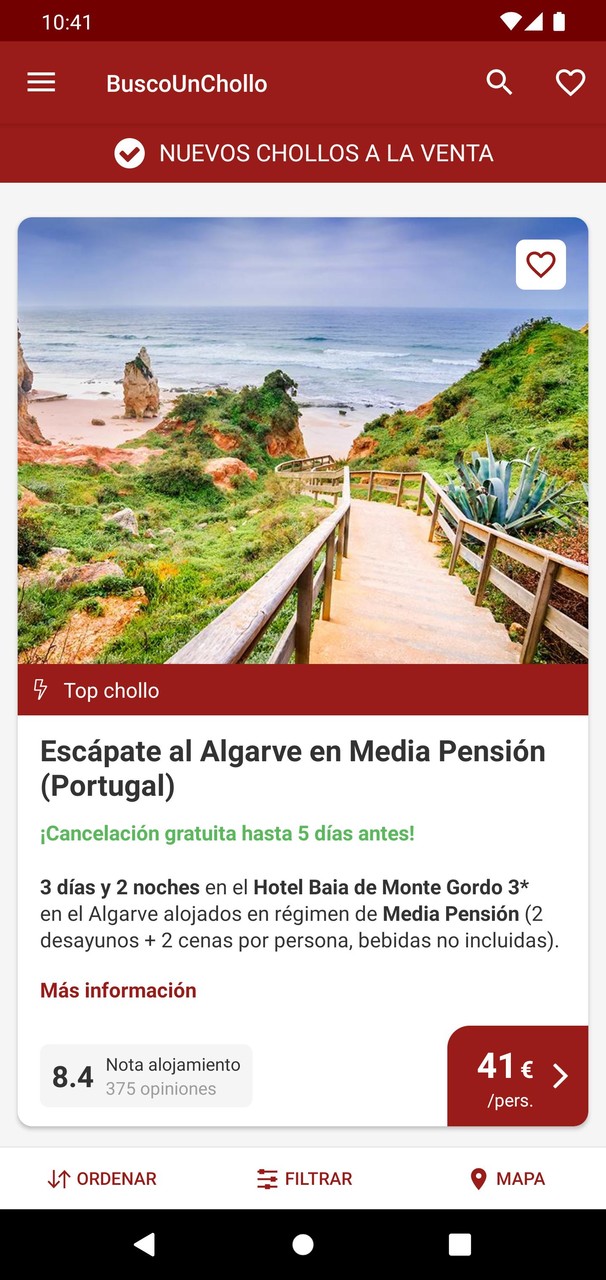Switch to the Mapa view
This screenshot has width=606, height=1280.
[507, 1179]
